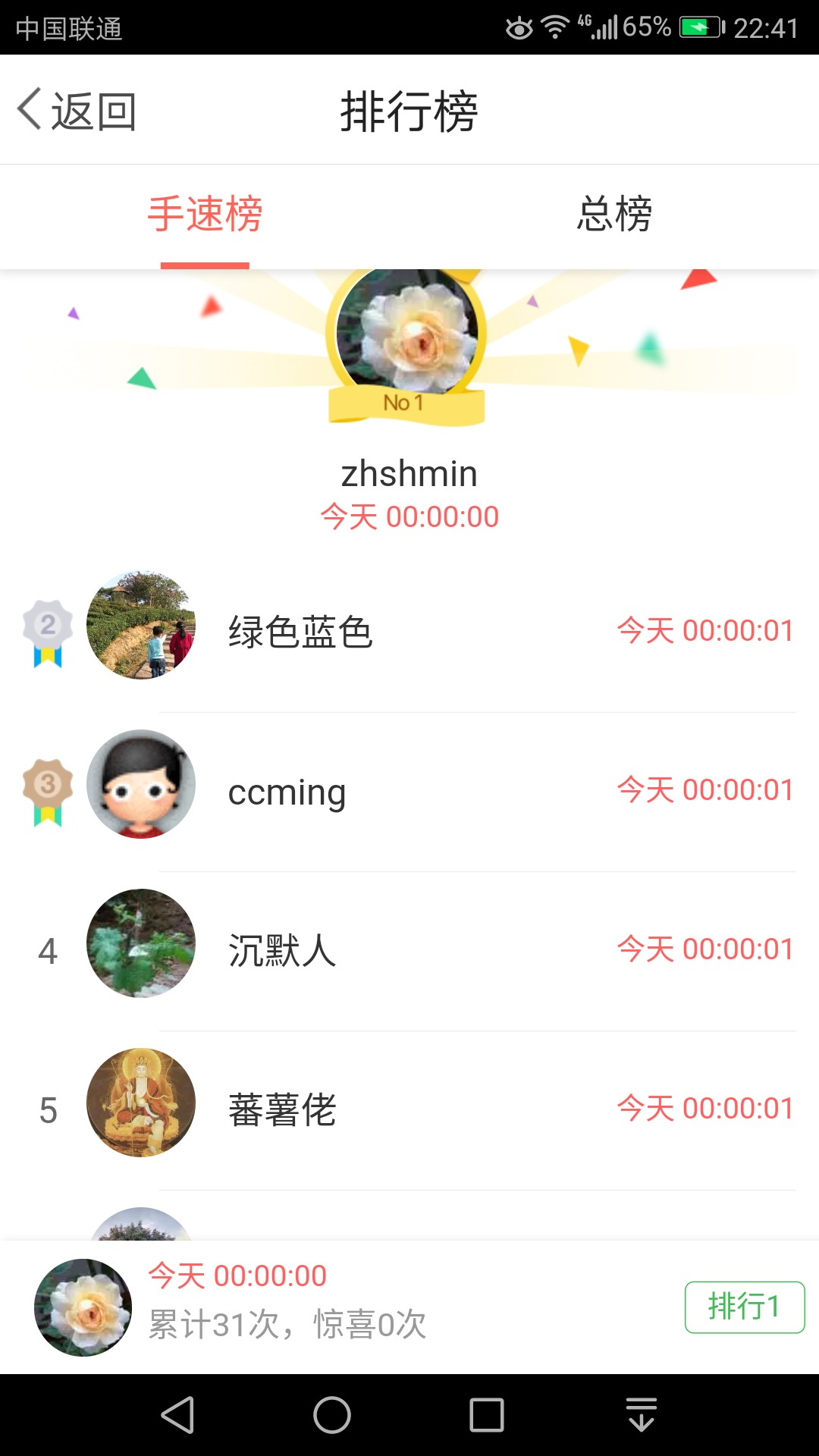819x1456 pixels.
Task: Open No.1 user zhshmin's avatar
Action: tap(407, 334)
